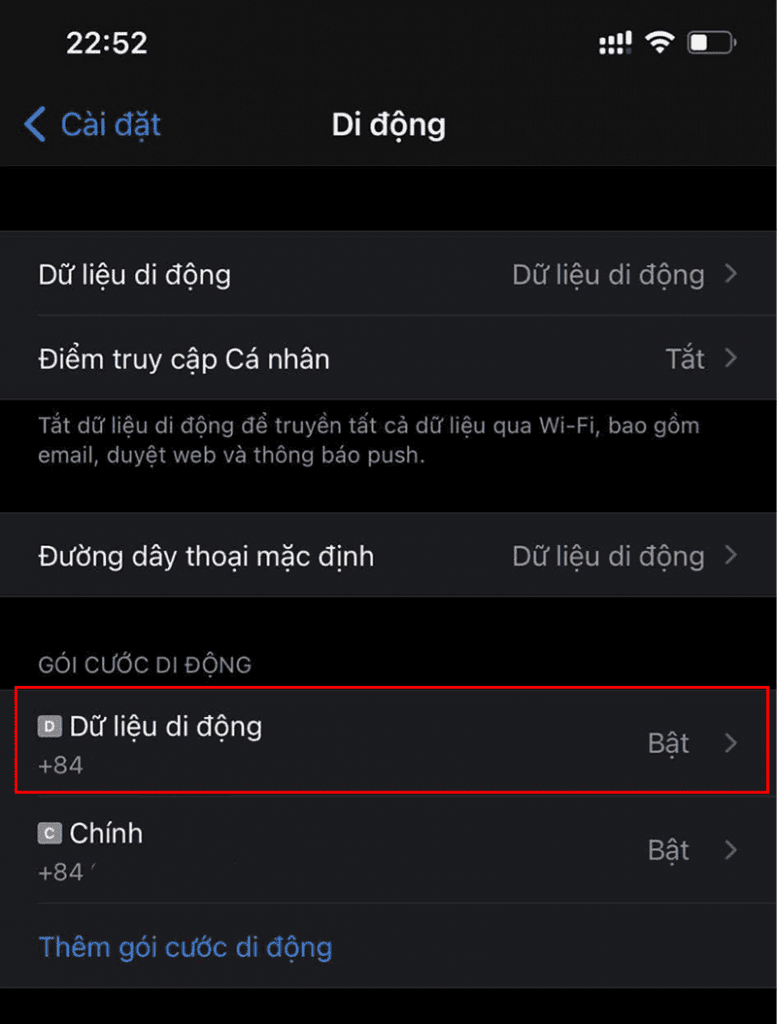The image size is (777, 1024).
Task: Open Điểm truy cập Cá nhân settings
Action: pos(388,358)
